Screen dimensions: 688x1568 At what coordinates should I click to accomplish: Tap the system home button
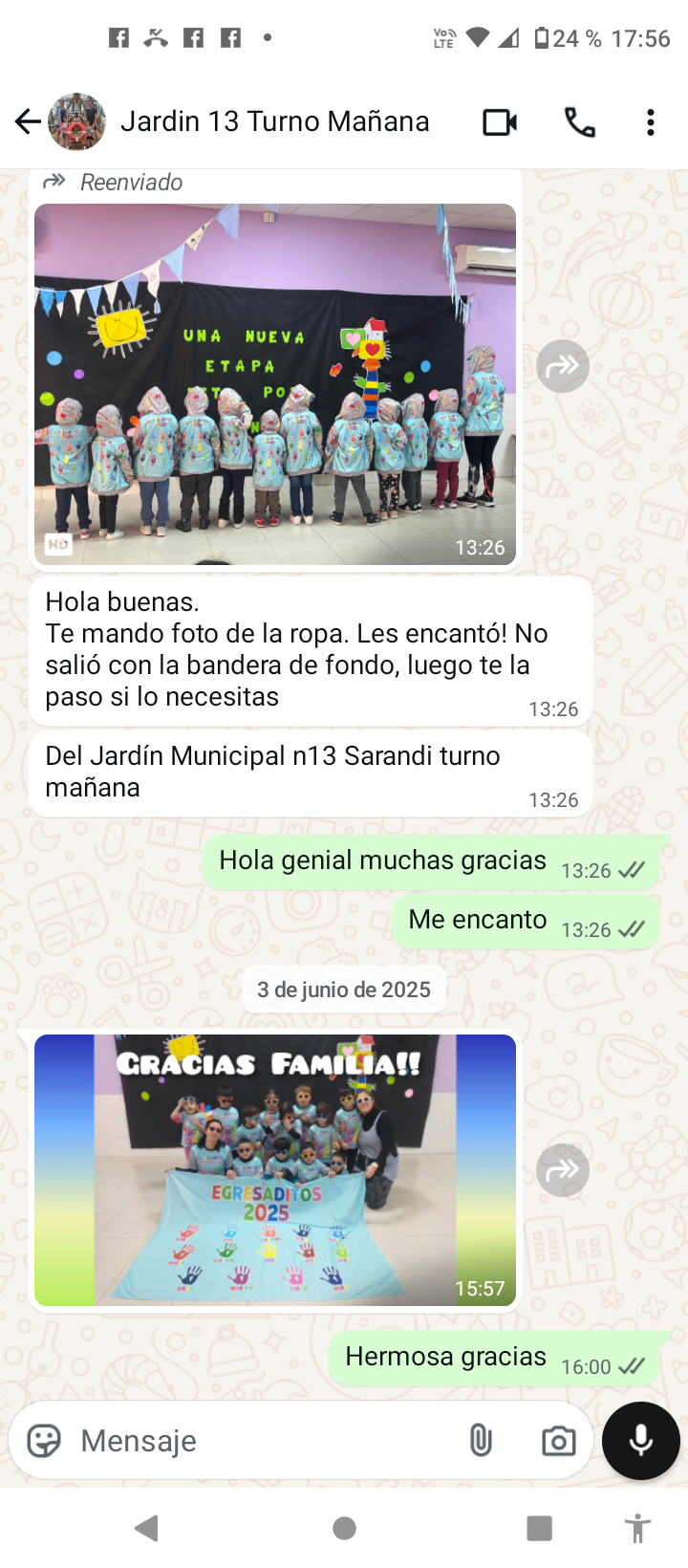pyautogui.click(x=344, y=1529)
